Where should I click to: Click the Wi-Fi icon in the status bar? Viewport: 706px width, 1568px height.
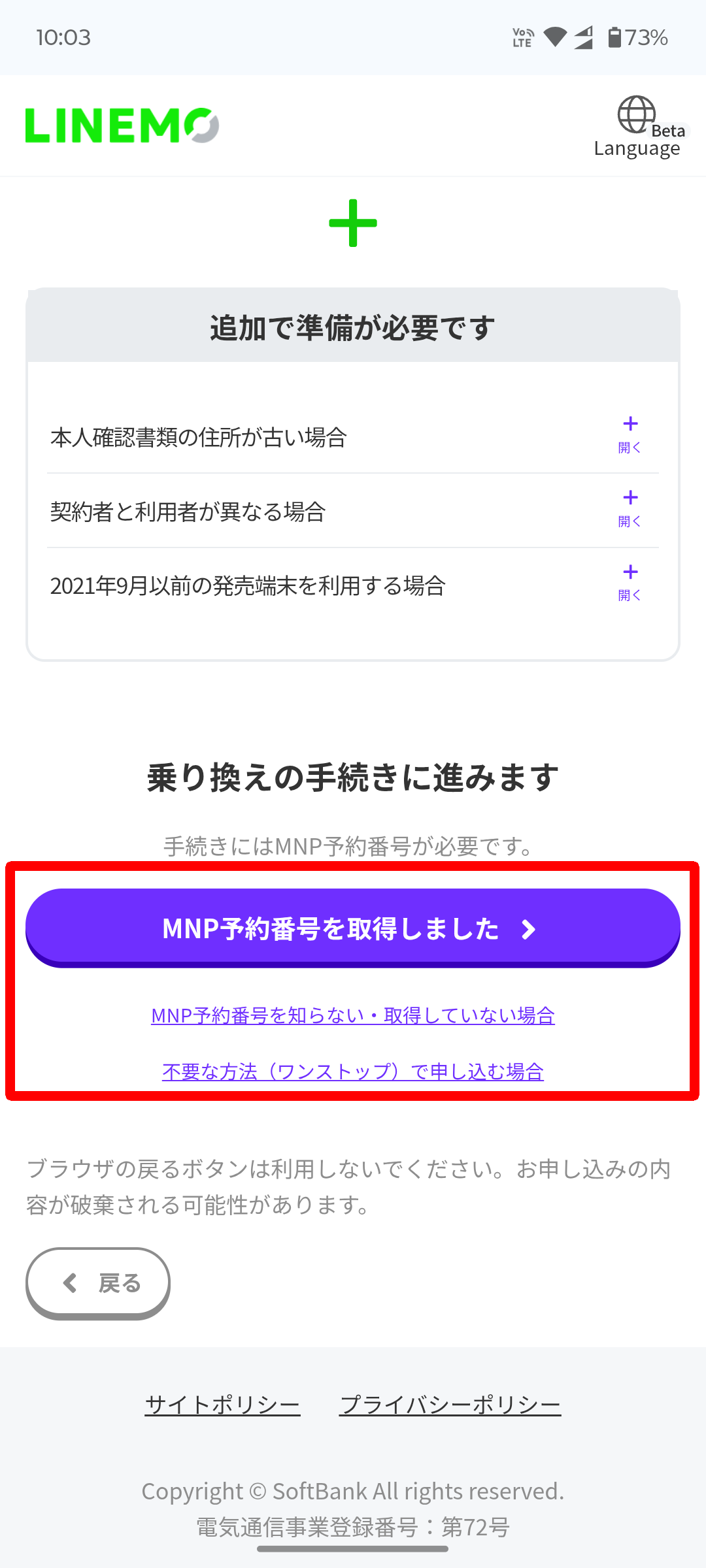[x=555, y=38]
